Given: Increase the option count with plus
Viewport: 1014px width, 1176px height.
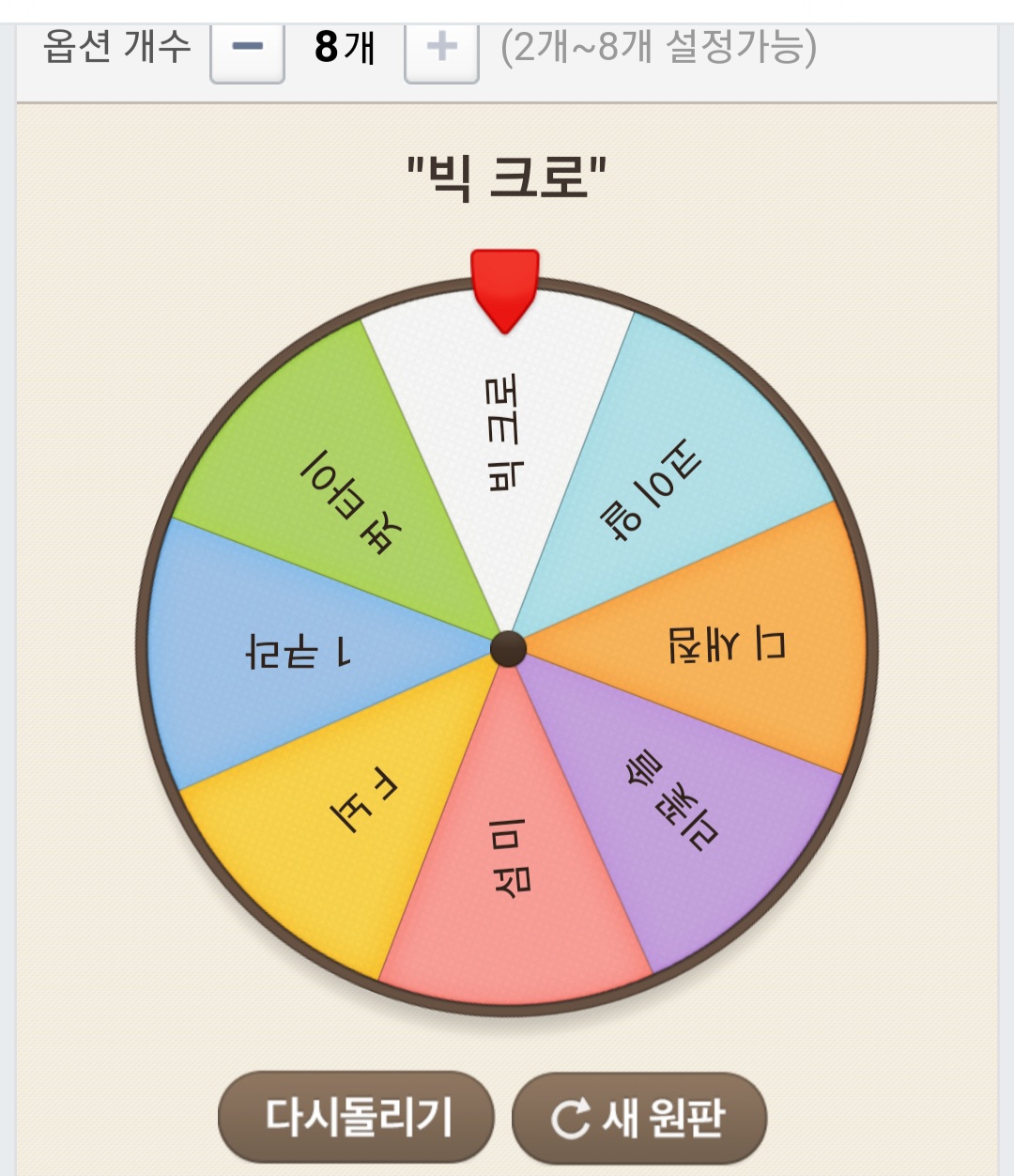Looking at the screenshot, I should (441, 49).
